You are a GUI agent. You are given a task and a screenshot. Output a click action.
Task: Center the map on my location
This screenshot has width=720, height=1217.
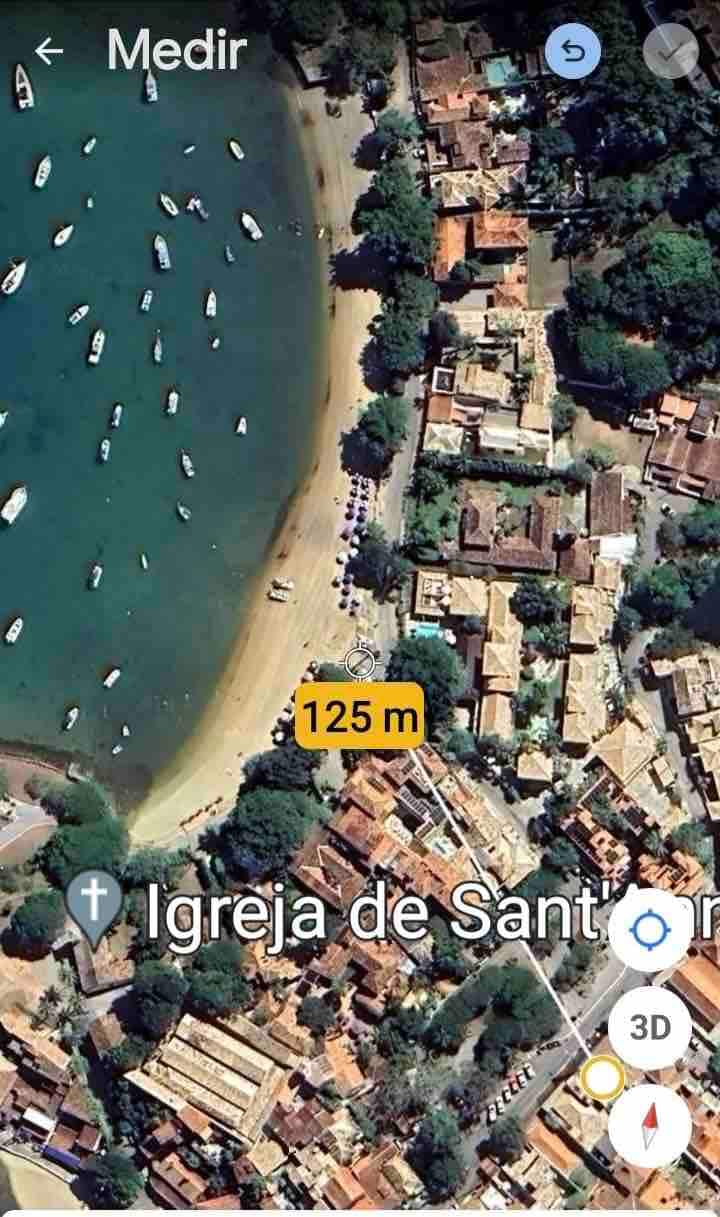649,930
